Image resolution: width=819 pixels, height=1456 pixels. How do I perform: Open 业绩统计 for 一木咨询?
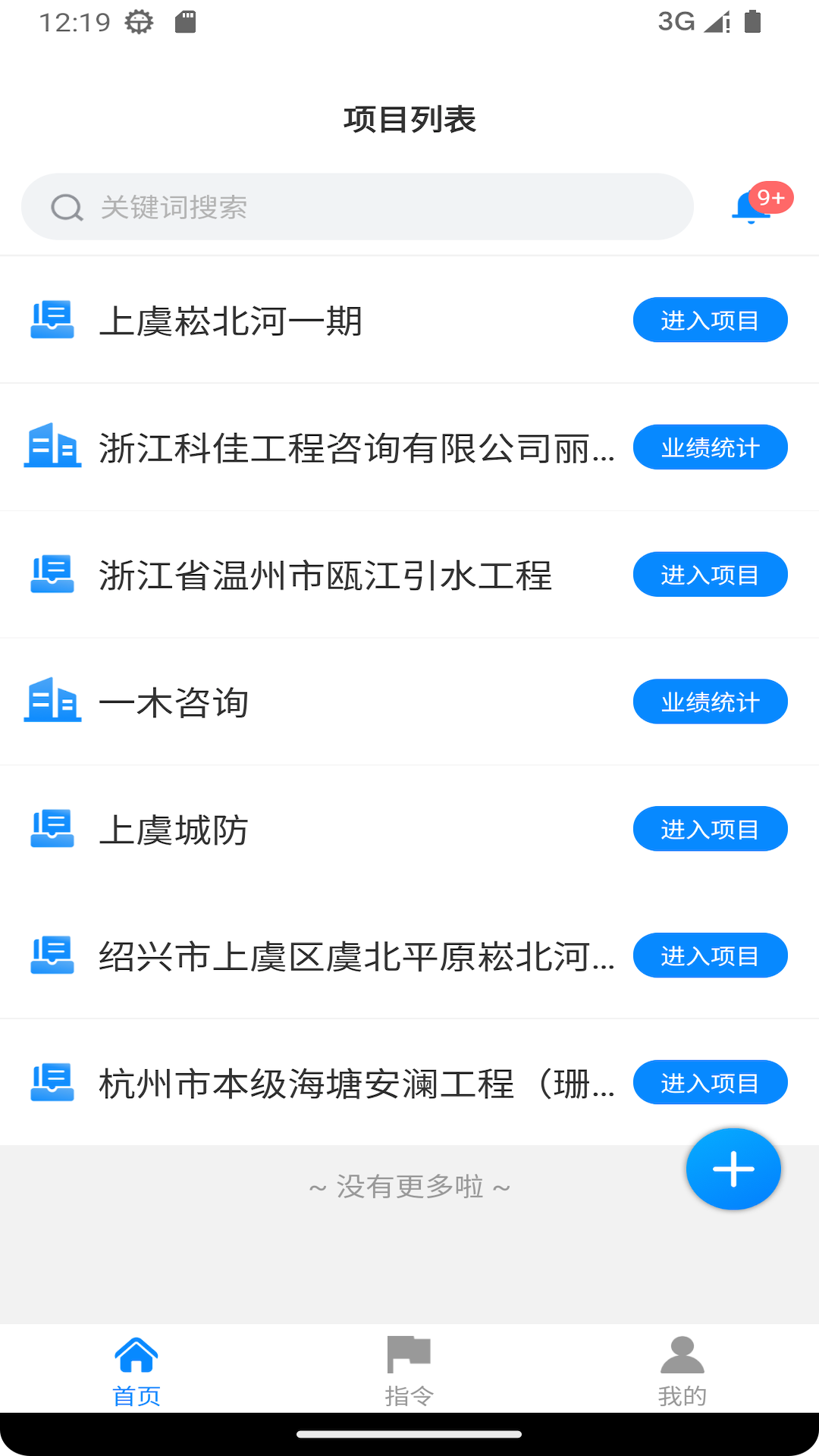point(710,701)
